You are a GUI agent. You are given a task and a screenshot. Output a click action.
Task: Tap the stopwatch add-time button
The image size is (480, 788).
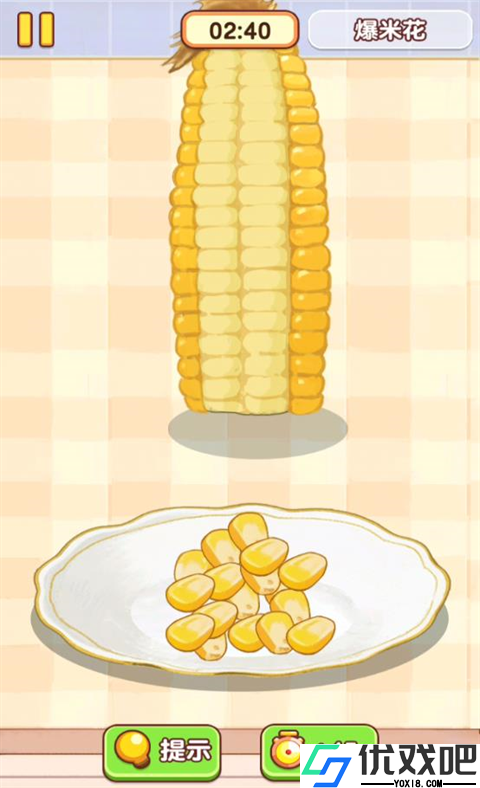click(x=319, y=751)
